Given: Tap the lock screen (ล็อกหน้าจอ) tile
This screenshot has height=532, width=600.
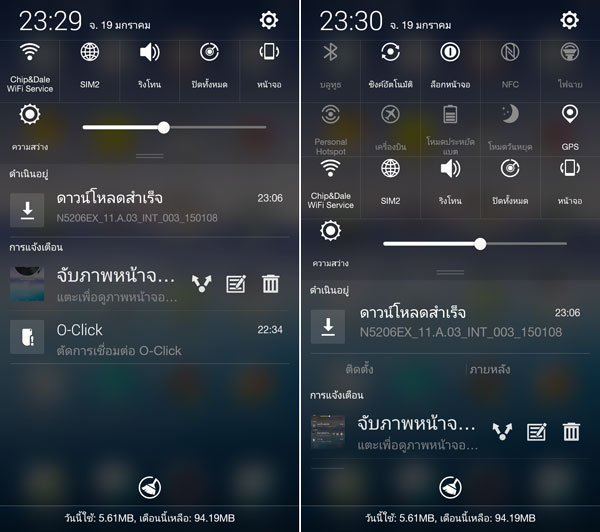Looking at the screenshot, I should (x=450, y=58).
